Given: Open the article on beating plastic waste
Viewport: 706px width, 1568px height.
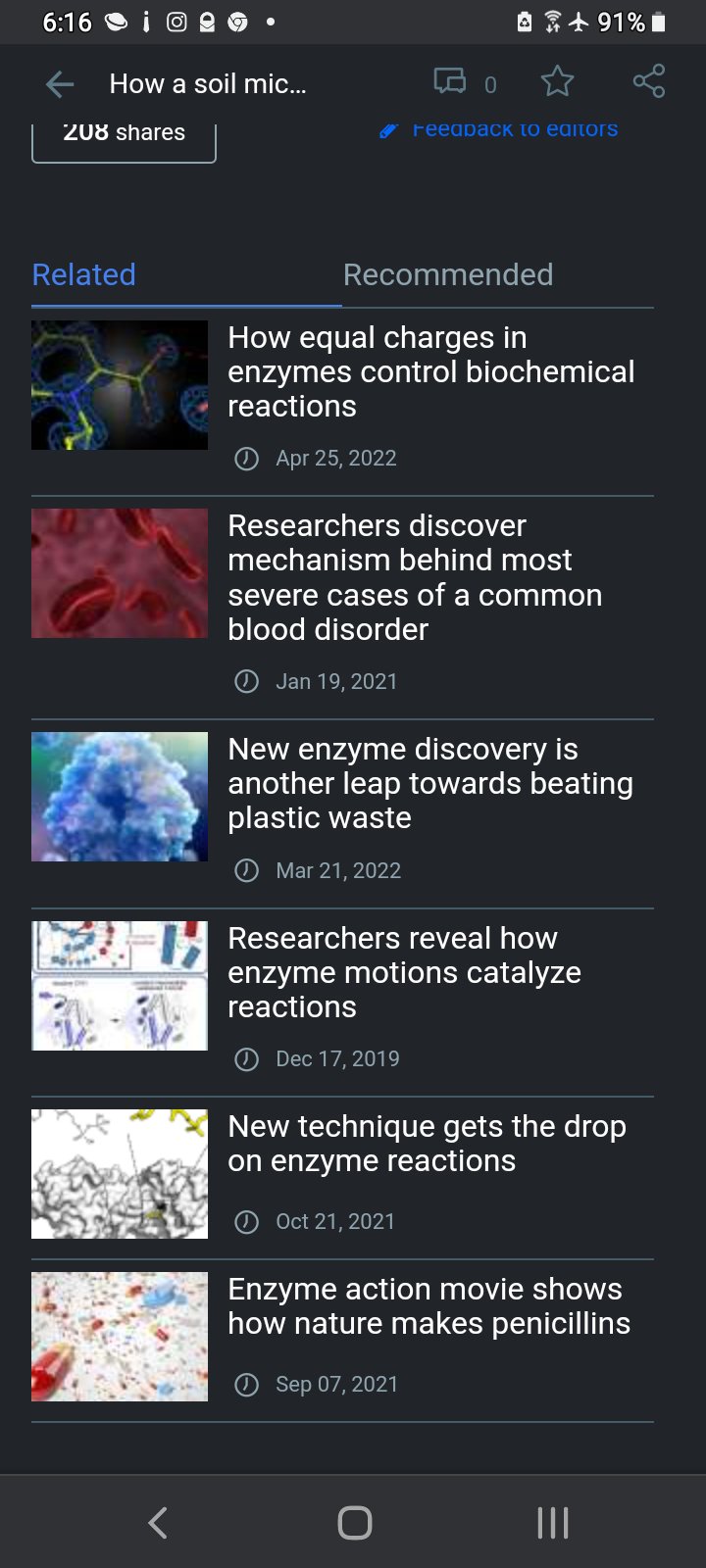Looking at the screenshot, I should click(x=430, y=783).
